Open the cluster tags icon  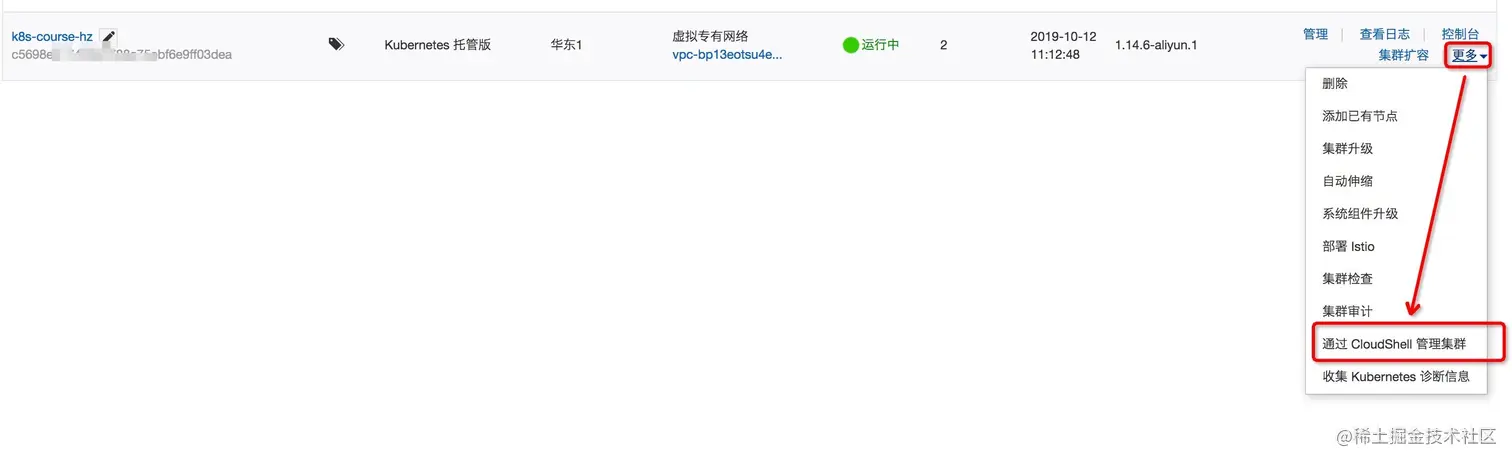tap(336, 44)
